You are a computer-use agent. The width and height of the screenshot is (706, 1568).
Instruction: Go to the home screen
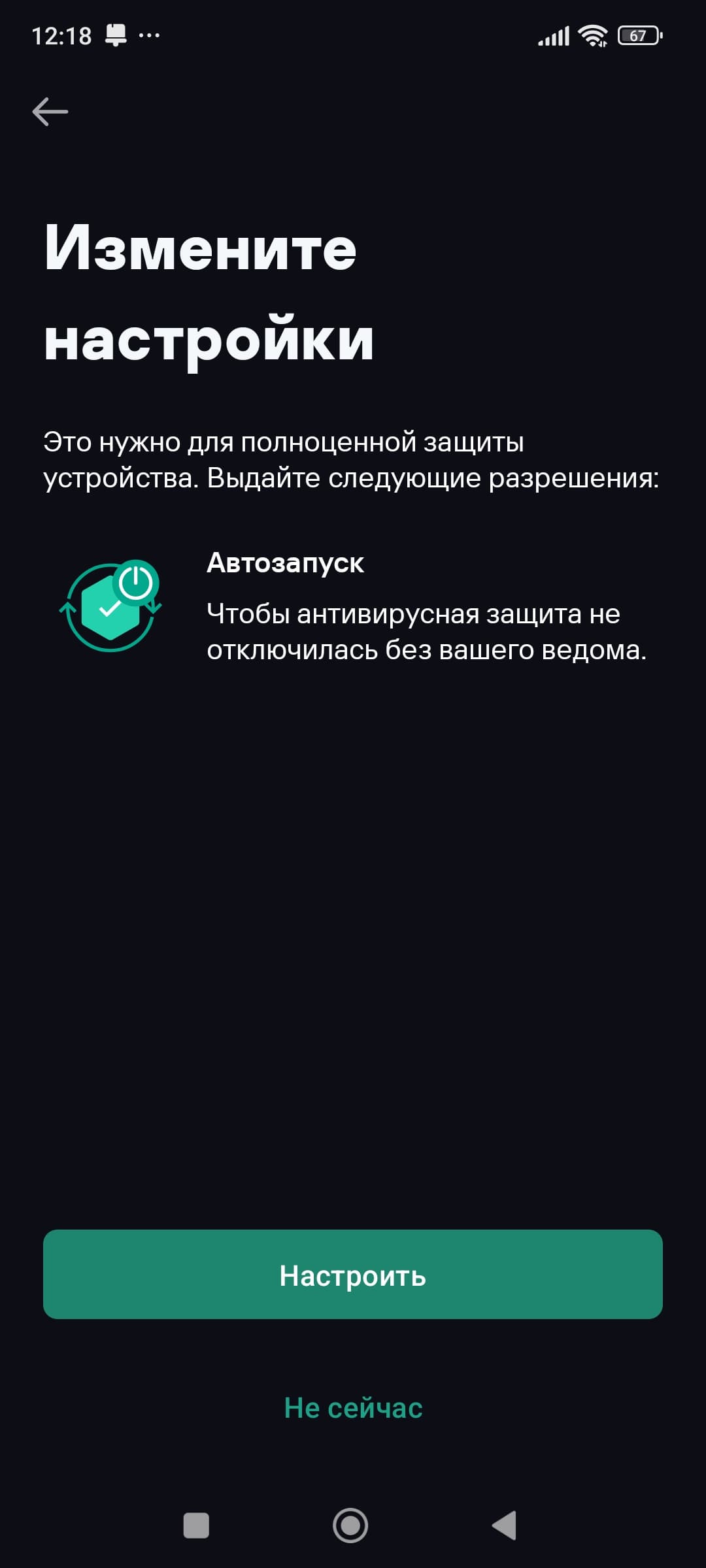pos(350,1526)
